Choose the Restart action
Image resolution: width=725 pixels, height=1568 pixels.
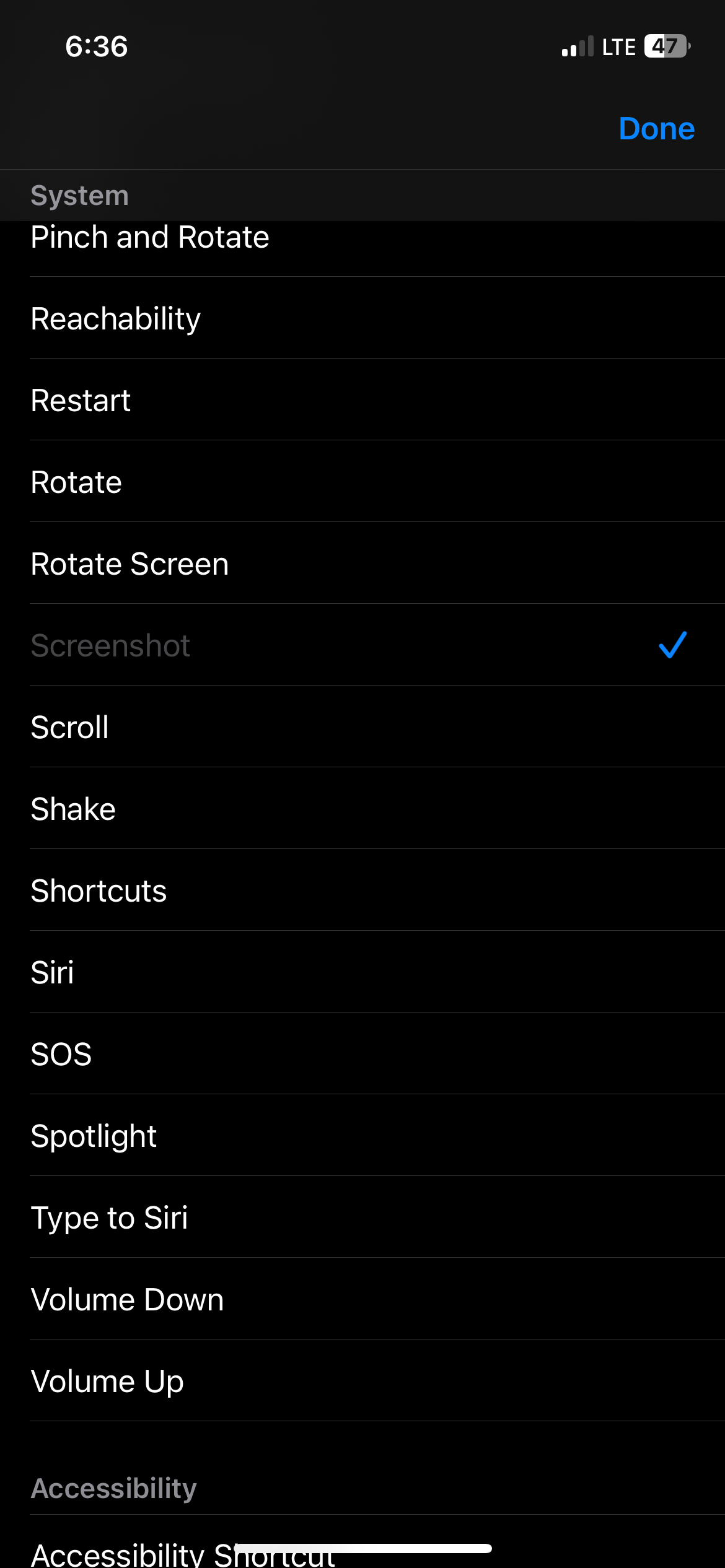tap(248, 401)
